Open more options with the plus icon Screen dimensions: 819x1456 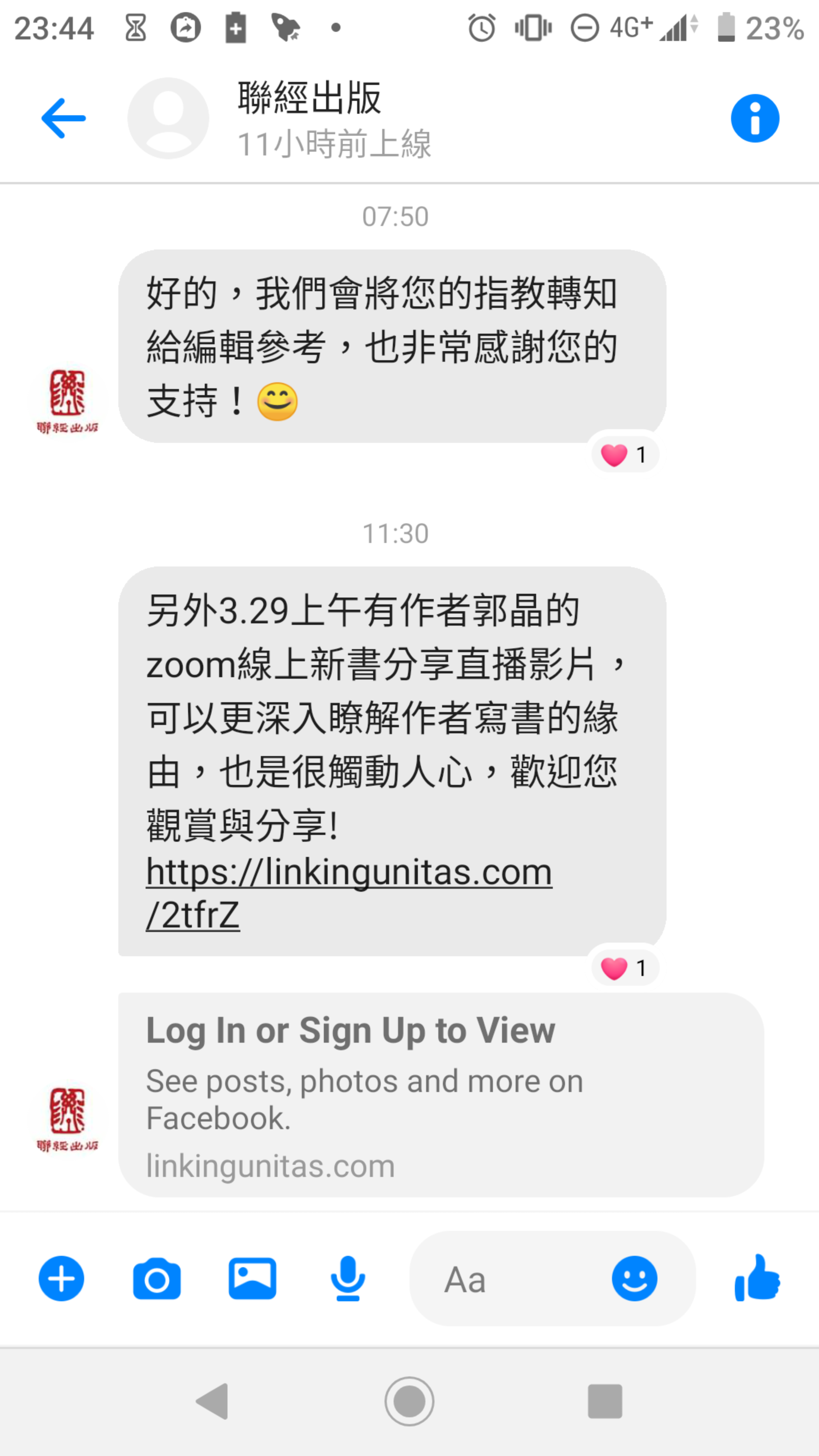(x=61, y=1279)
